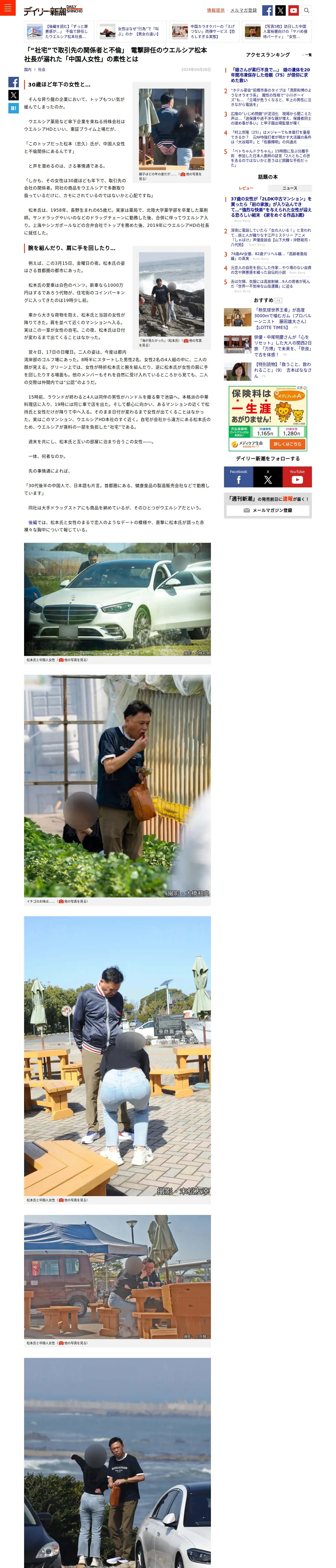Switch to the ニュース tab
This screenshot has height=1568, width=336.
(290, 188)
